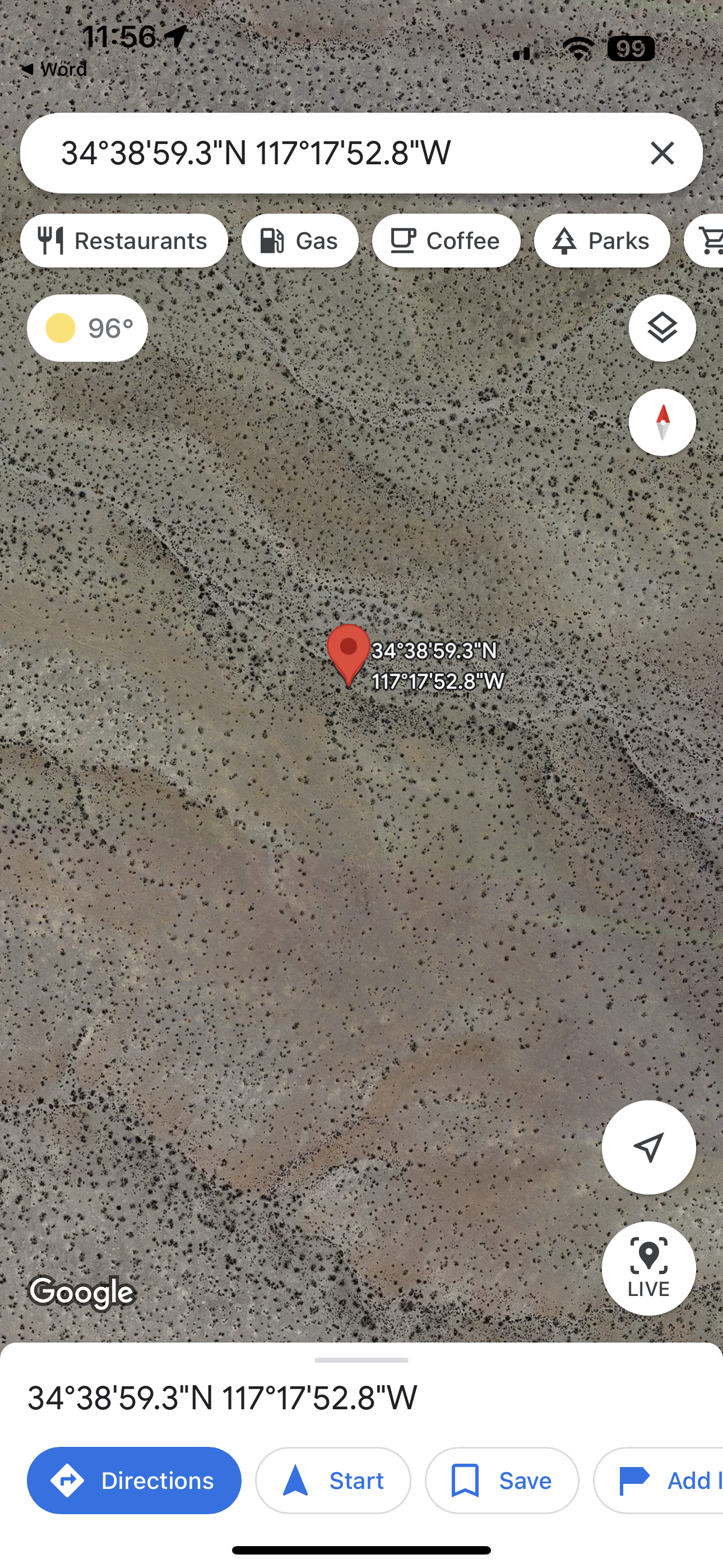Get Directions to dropped pin
Viewport: 723px width, 1568px height.
pos(134,1481)
